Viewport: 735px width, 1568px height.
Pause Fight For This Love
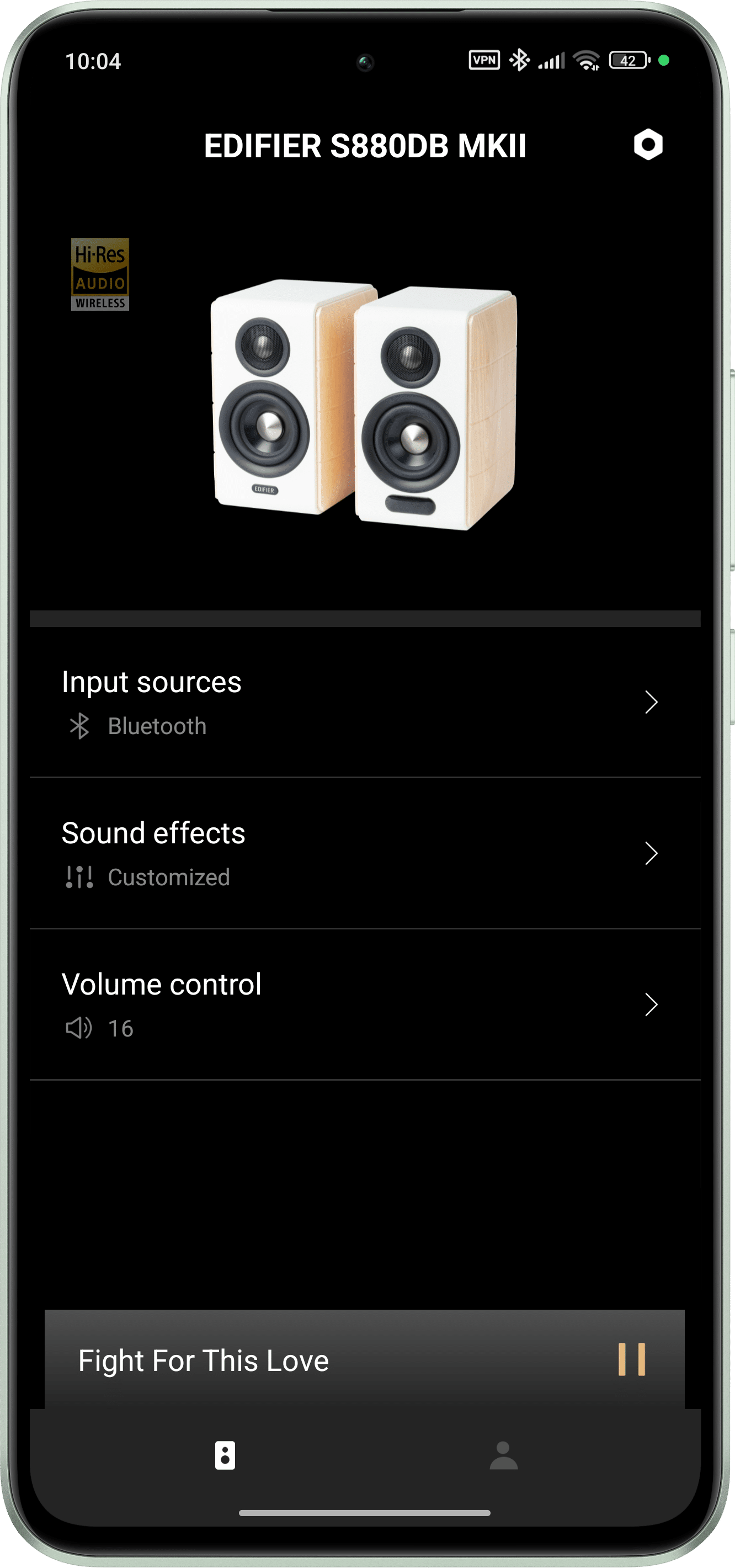(632, 1360)
